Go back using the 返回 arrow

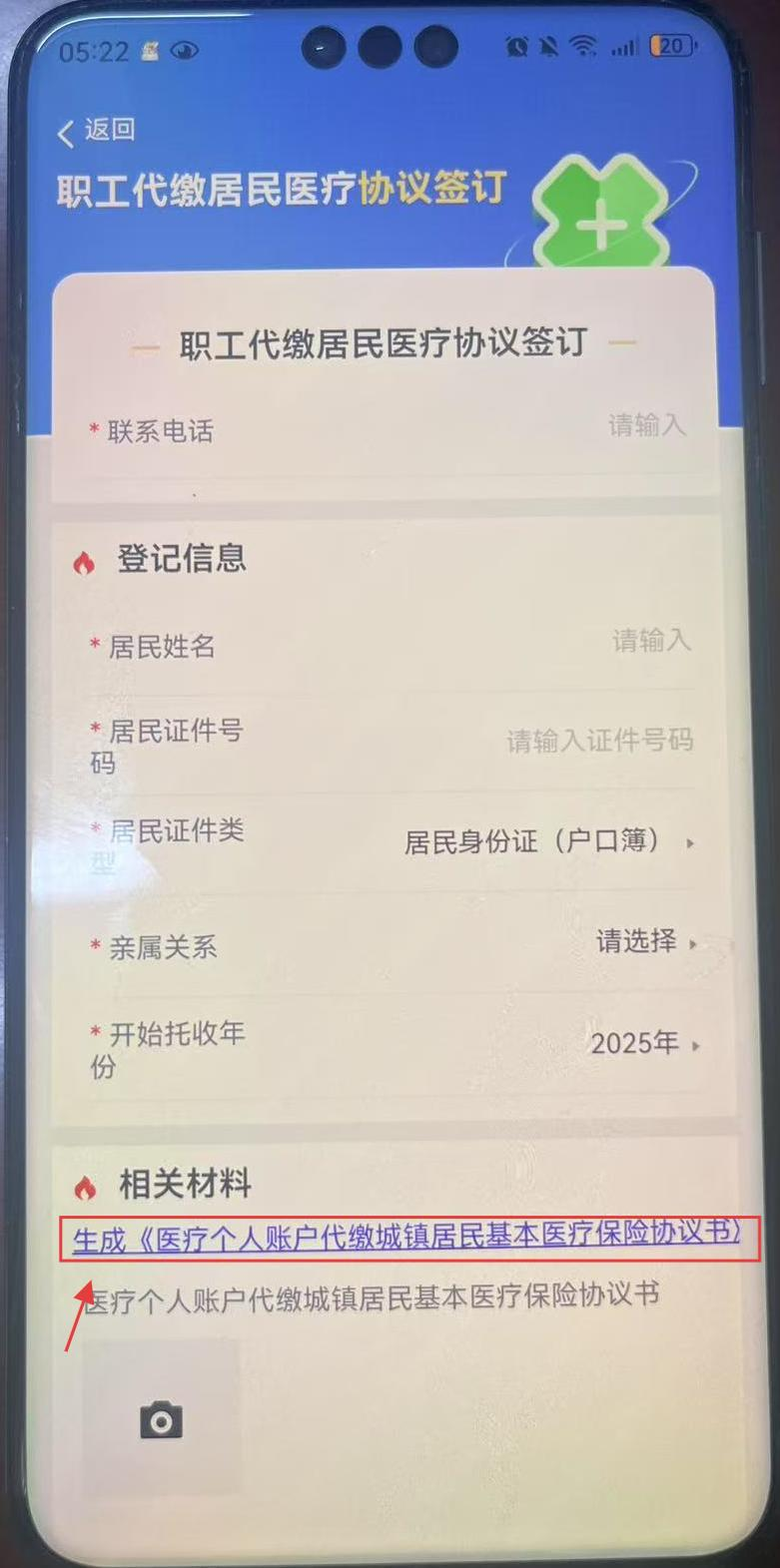(x=96, y=131)
